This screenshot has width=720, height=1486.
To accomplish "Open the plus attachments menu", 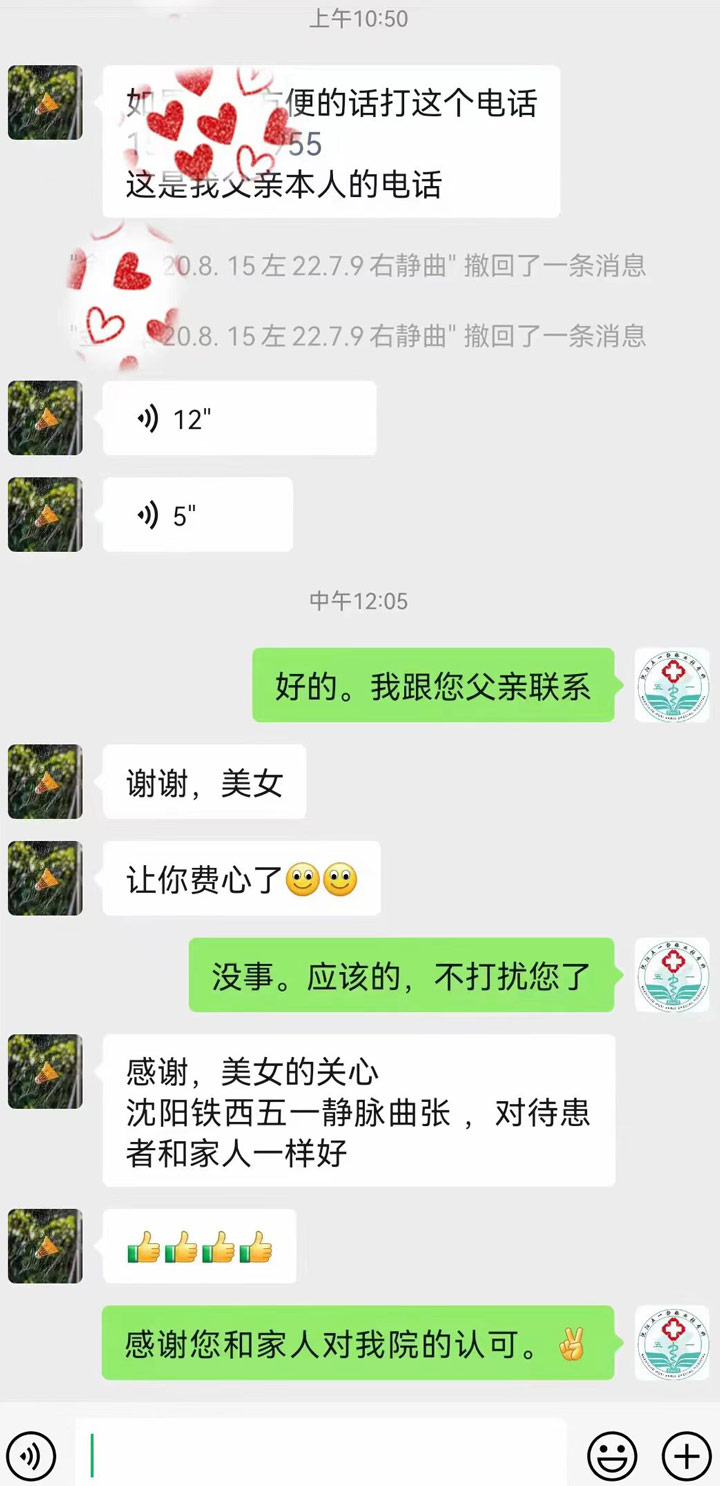I will pyautogui.click(x=686, y=1456).
